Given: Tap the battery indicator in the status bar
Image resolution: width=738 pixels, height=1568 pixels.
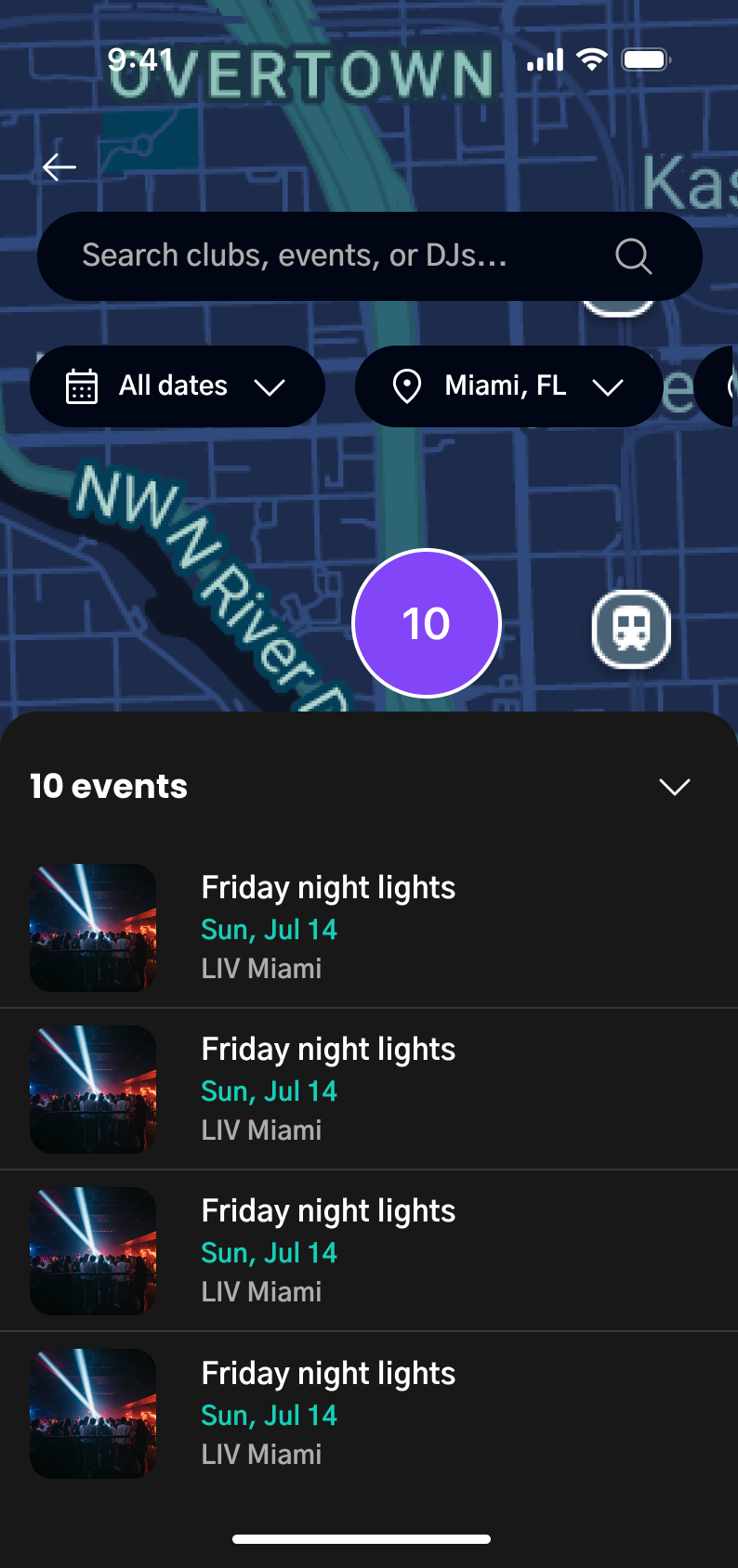Looking at the screenshot, I should pyautogui.click(x=645, y=59).
